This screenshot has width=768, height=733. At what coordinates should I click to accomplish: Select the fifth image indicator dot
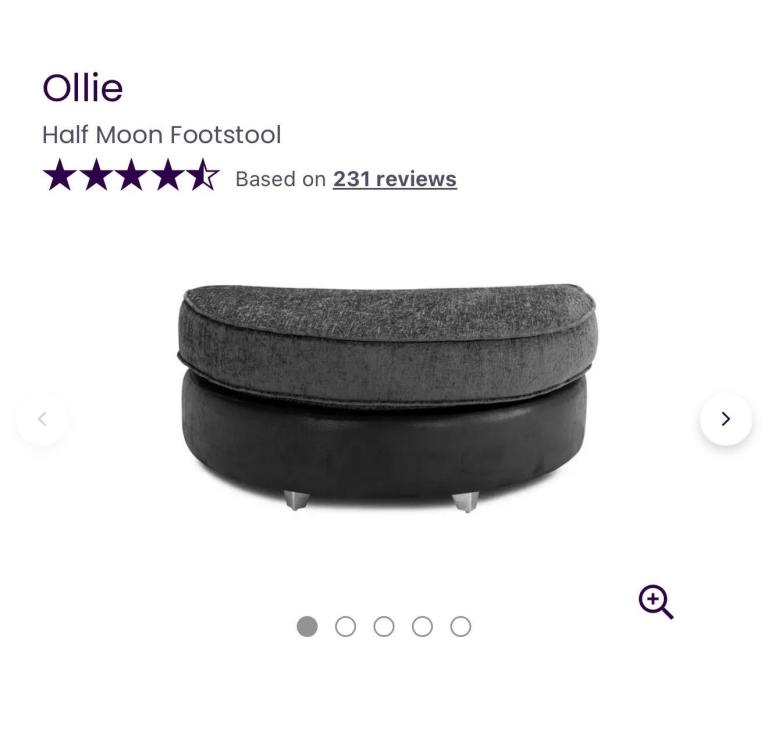coord(460,626)
